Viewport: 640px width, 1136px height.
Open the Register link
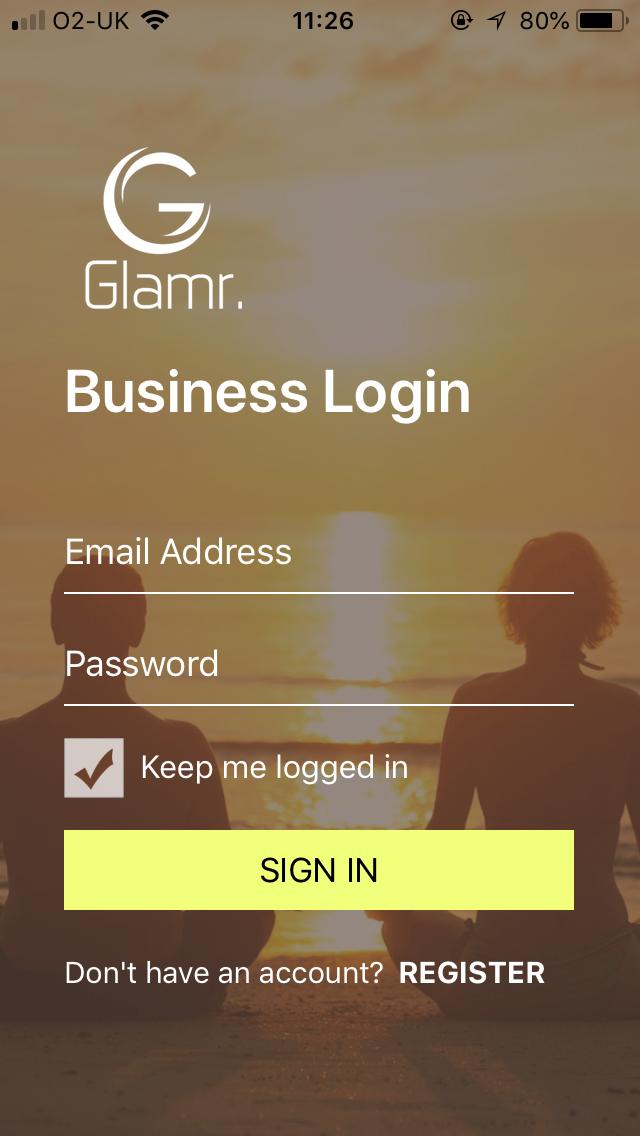click(x=472, y=973)
